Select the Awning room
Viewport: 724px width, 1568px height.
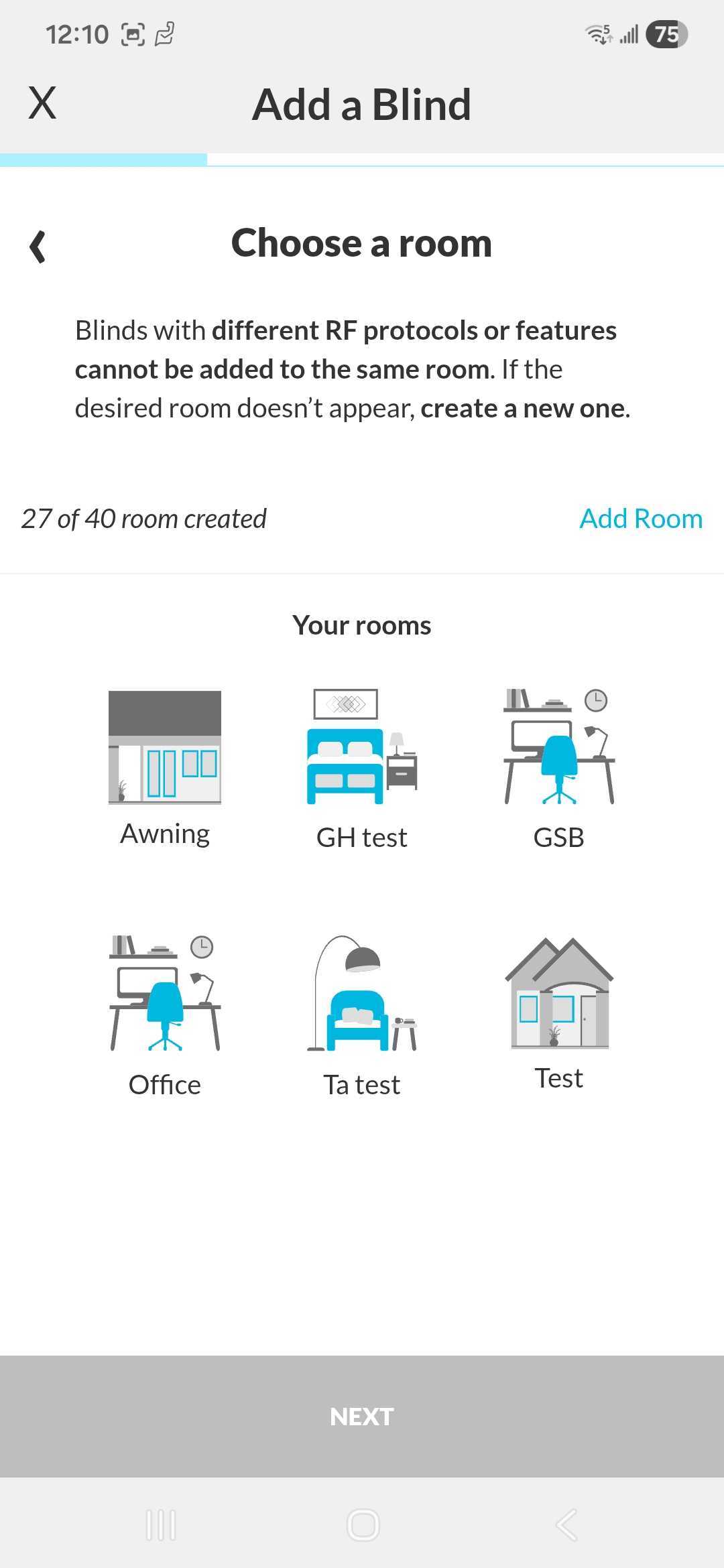pyautogui.click(x=165, y=768)
